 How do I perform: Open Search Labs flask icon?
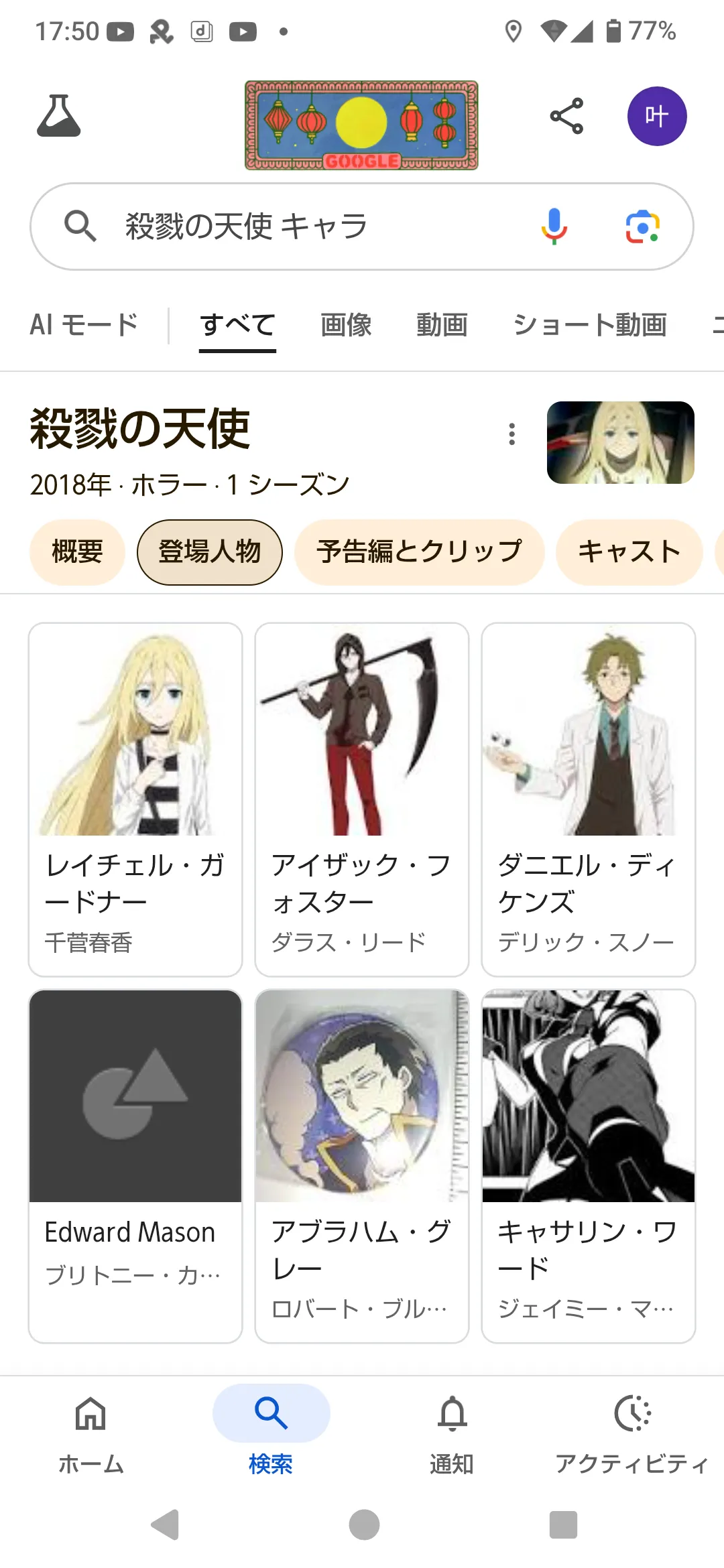[x=59, y=116]
